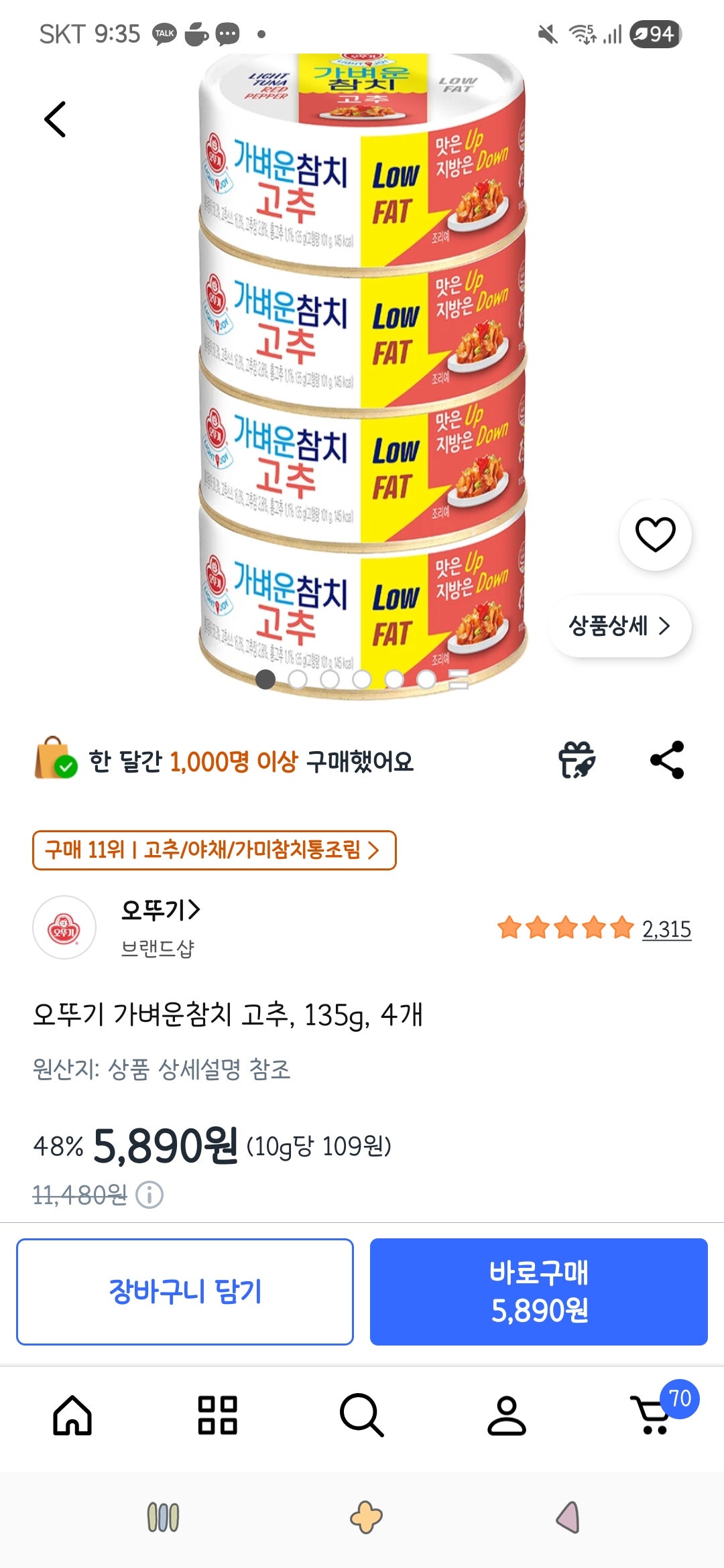
Task: Open the my profile icon
Action: [507, 1415]
